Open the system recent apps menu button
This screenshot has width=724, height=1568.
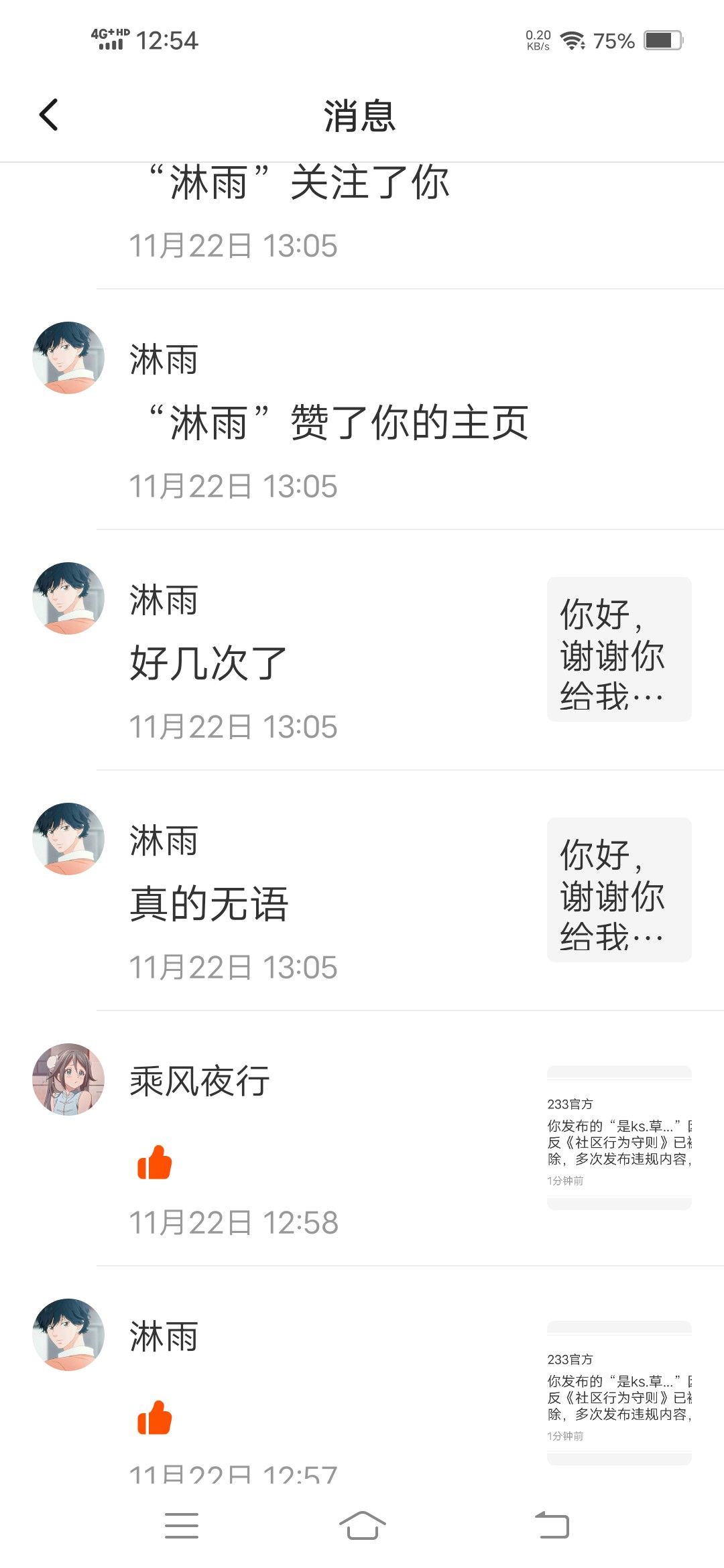(182, 1526)
